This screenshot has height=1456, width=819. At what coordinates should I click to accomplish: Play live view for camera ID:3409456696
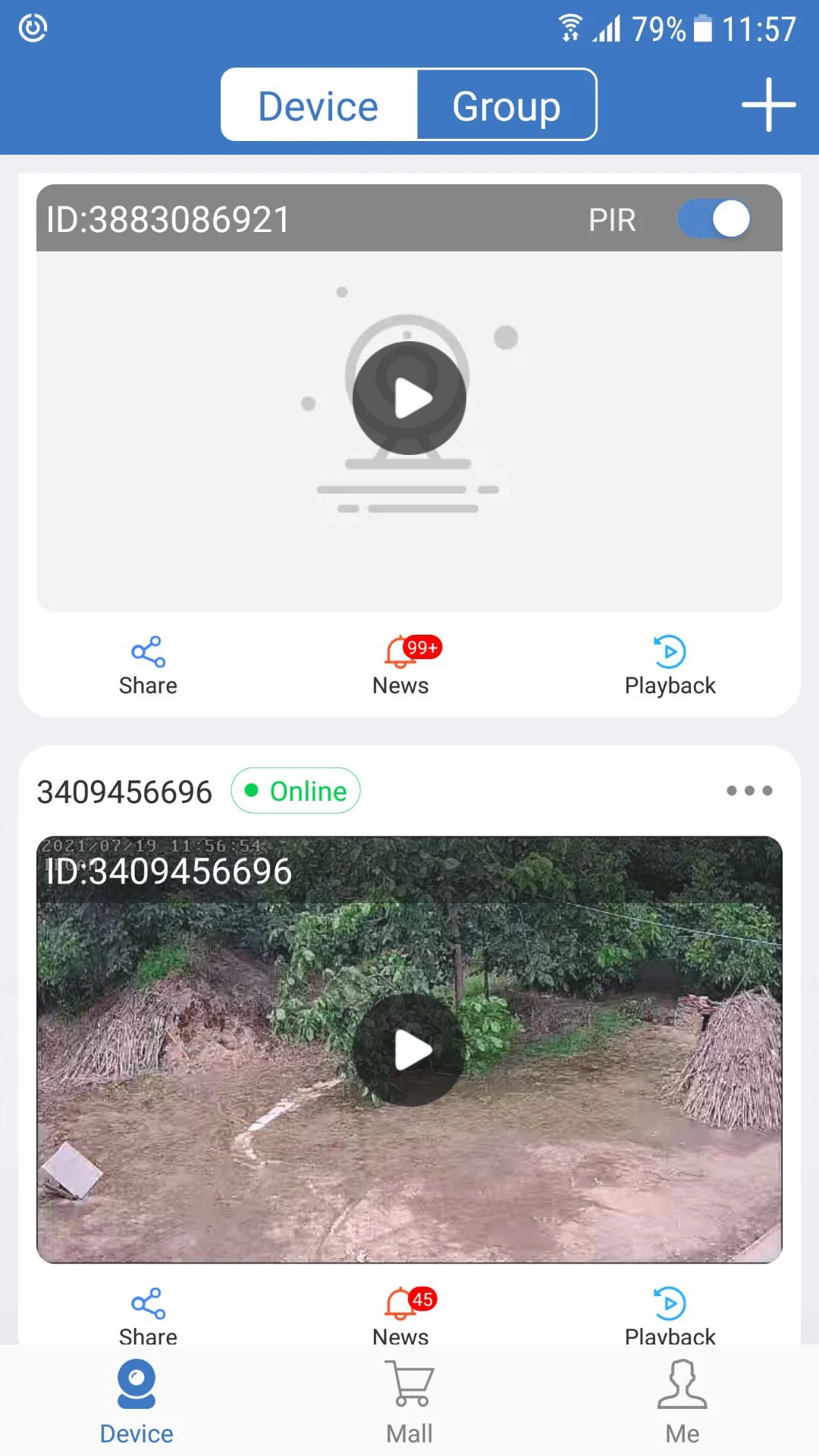point(409,1050)
